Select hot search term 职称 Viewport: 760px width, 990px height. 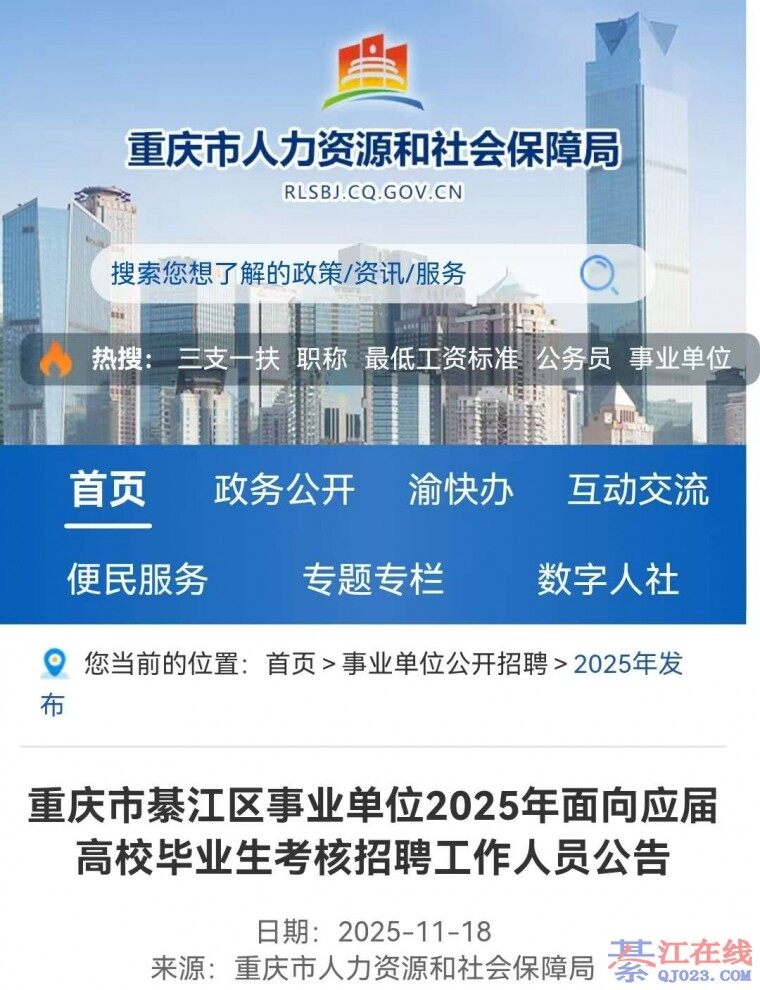click(322, 358)
